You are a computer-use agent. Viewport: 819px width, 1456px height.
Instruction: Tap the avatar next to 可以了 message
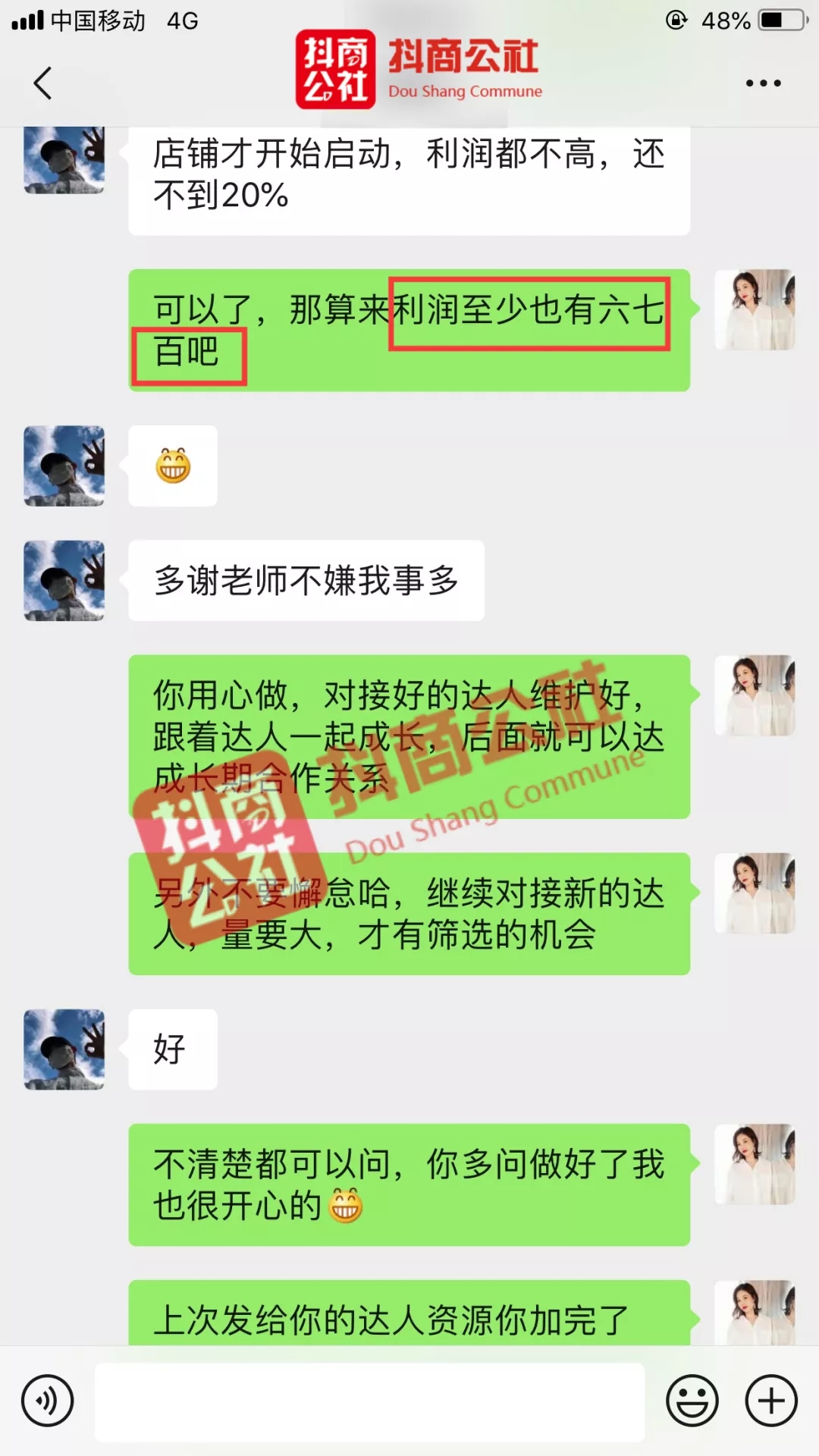point(755,309)
